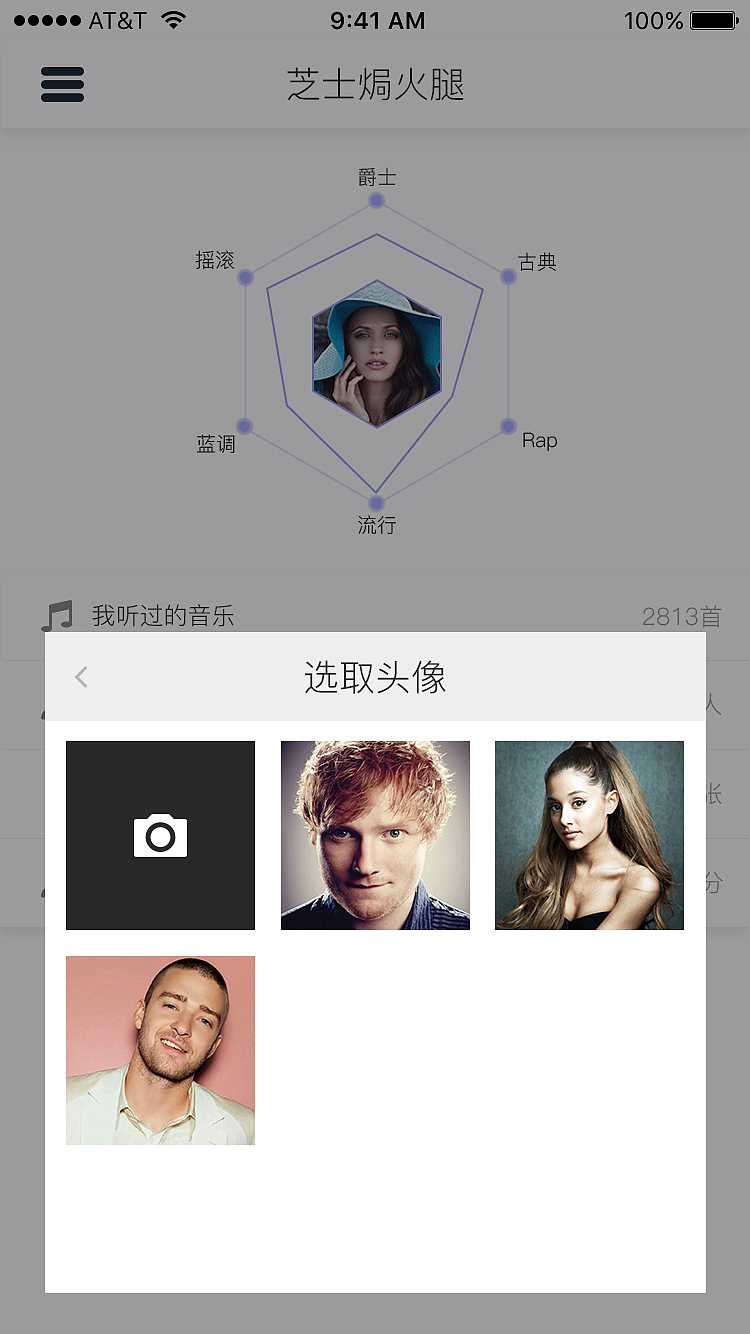Pick Justin Timberlake's photo as avatar
This screenshot has height=1334, width=750.
[x=160, y=1049]
